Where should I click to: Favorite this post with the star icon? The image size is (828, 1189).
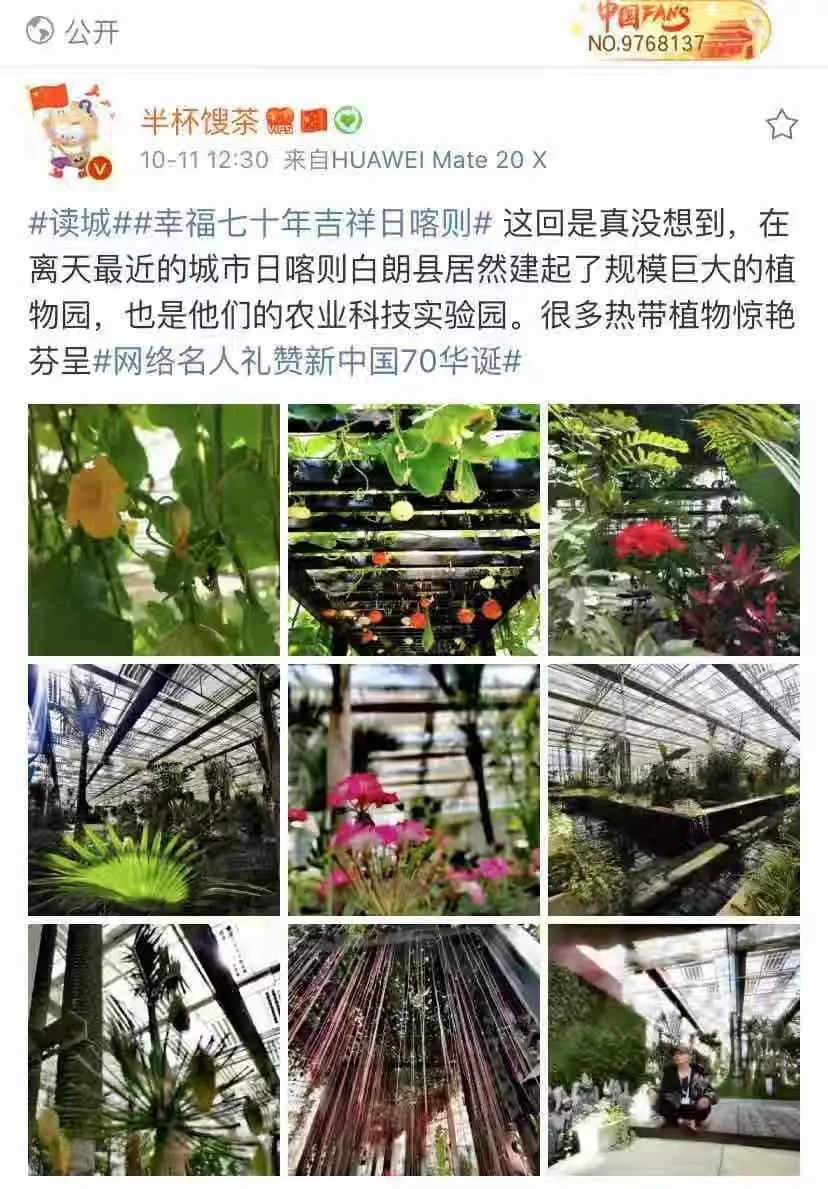point(781,125)
